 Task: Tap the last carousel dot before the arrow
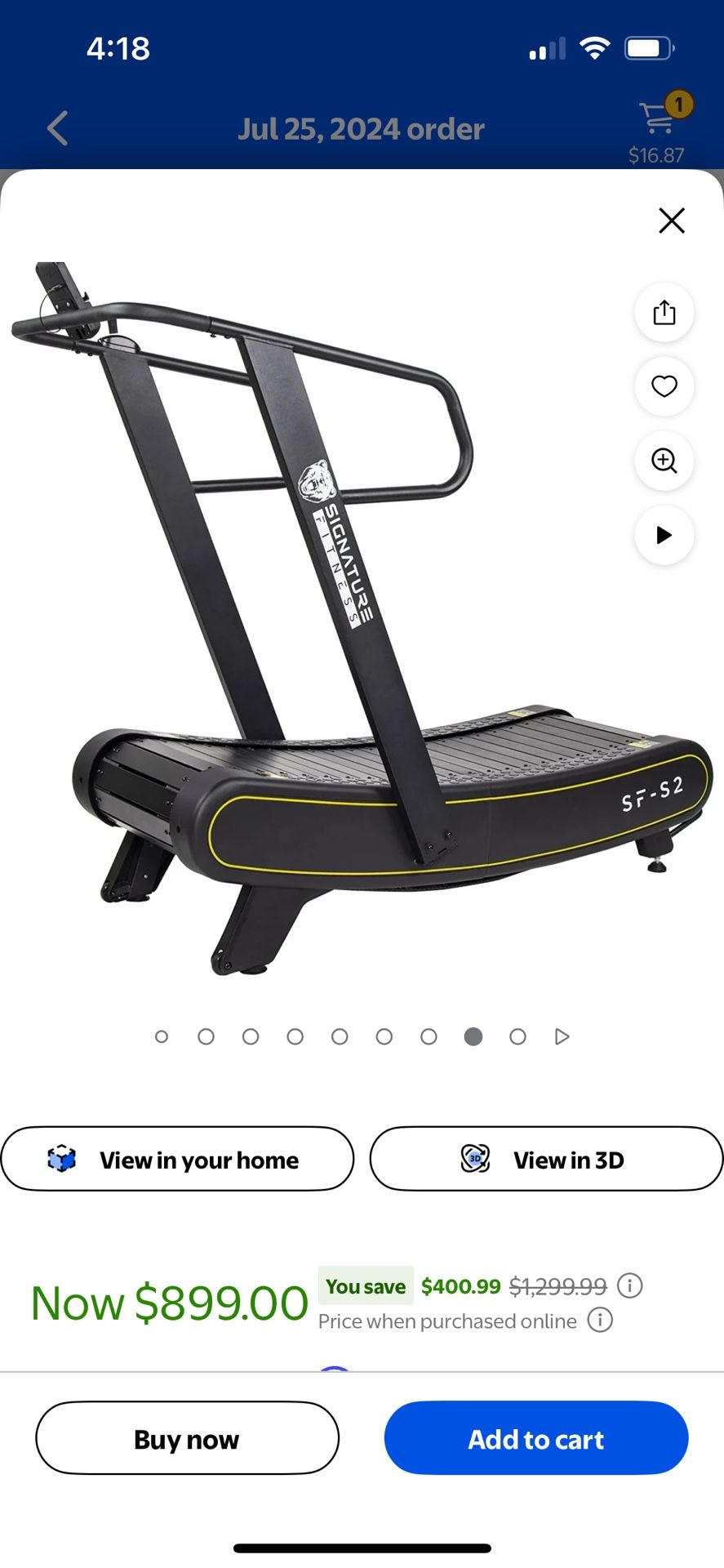point(517,1036)
